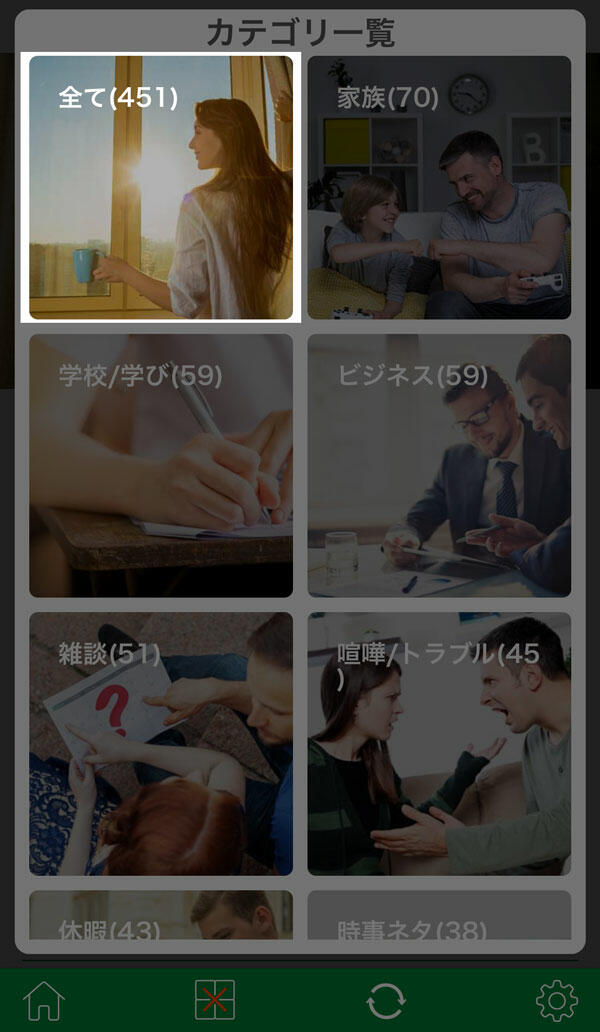Open the ビジネス(59) category tile

[439, 465]
